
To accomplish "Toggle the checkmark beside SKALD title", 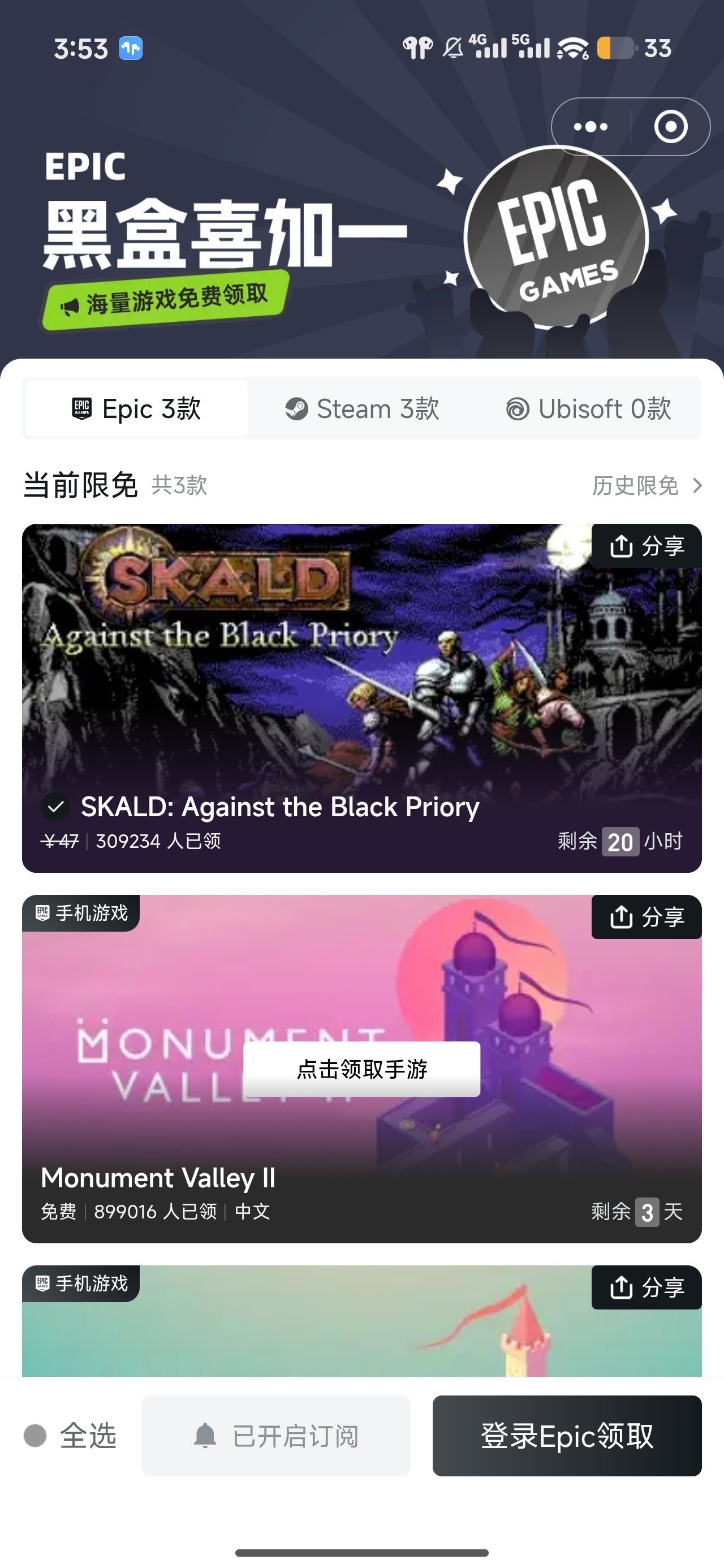I will click(55, 807).
